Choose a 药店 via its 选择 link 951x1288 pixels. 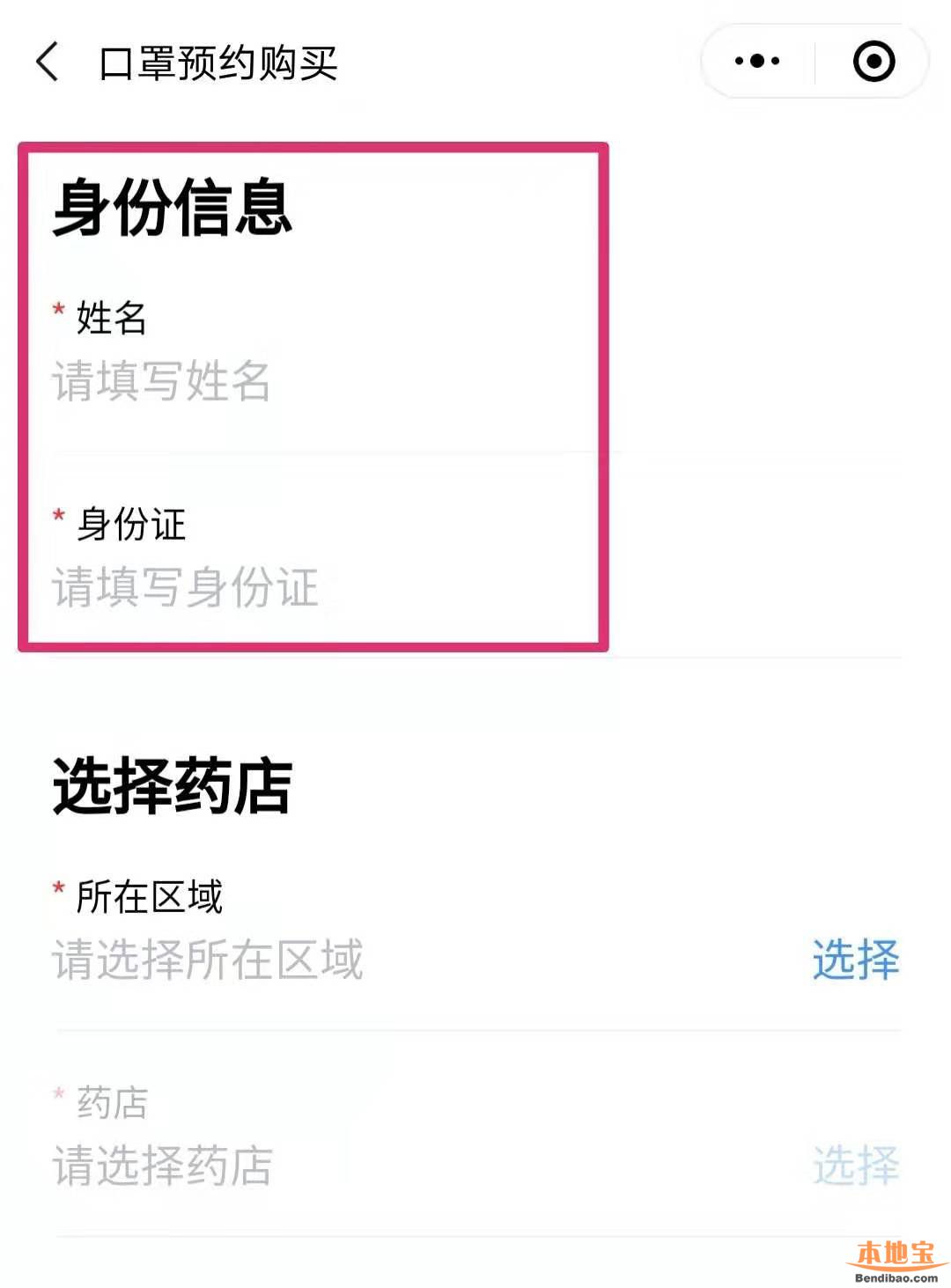point(855,1165)
